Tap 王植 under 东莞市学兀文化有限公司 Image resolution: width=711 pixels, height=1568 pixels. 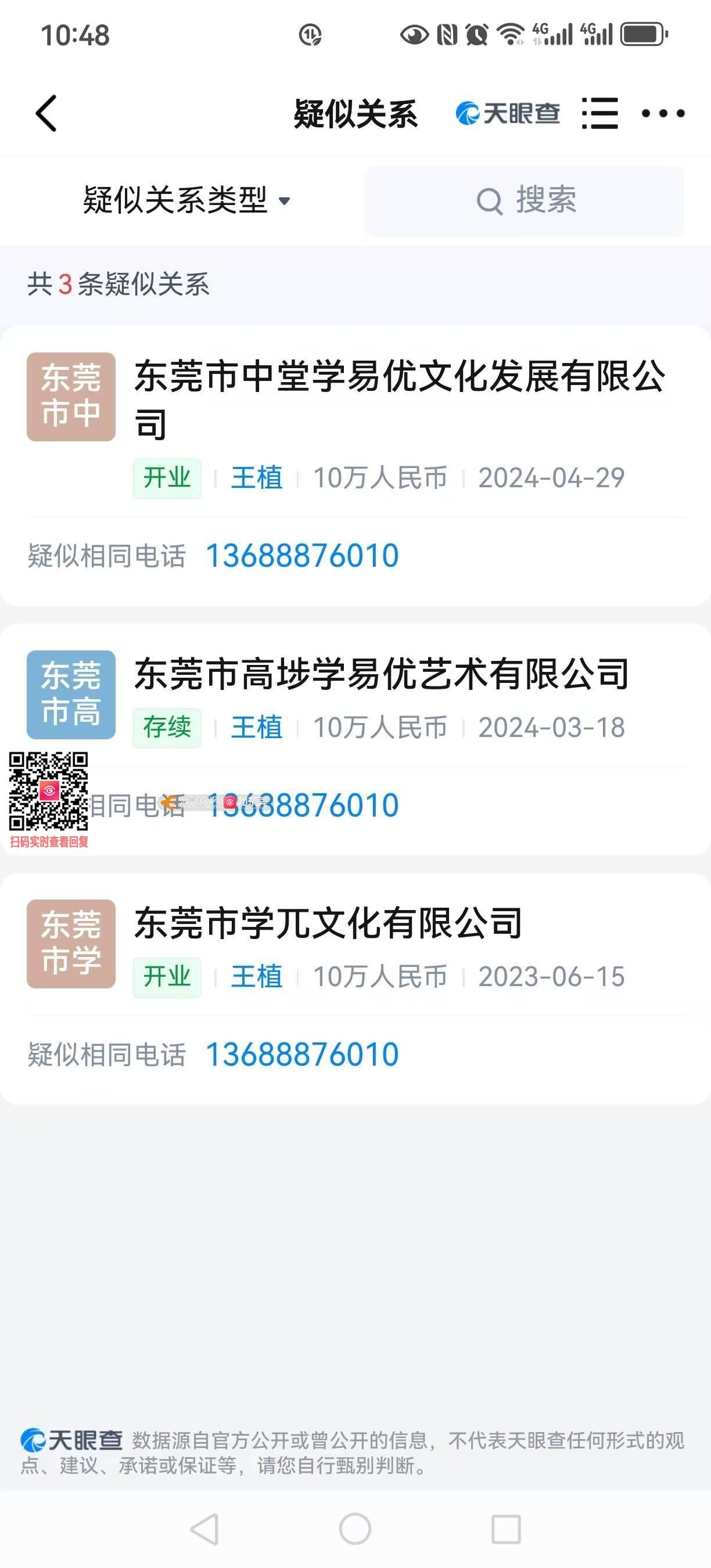click(256, 976)
